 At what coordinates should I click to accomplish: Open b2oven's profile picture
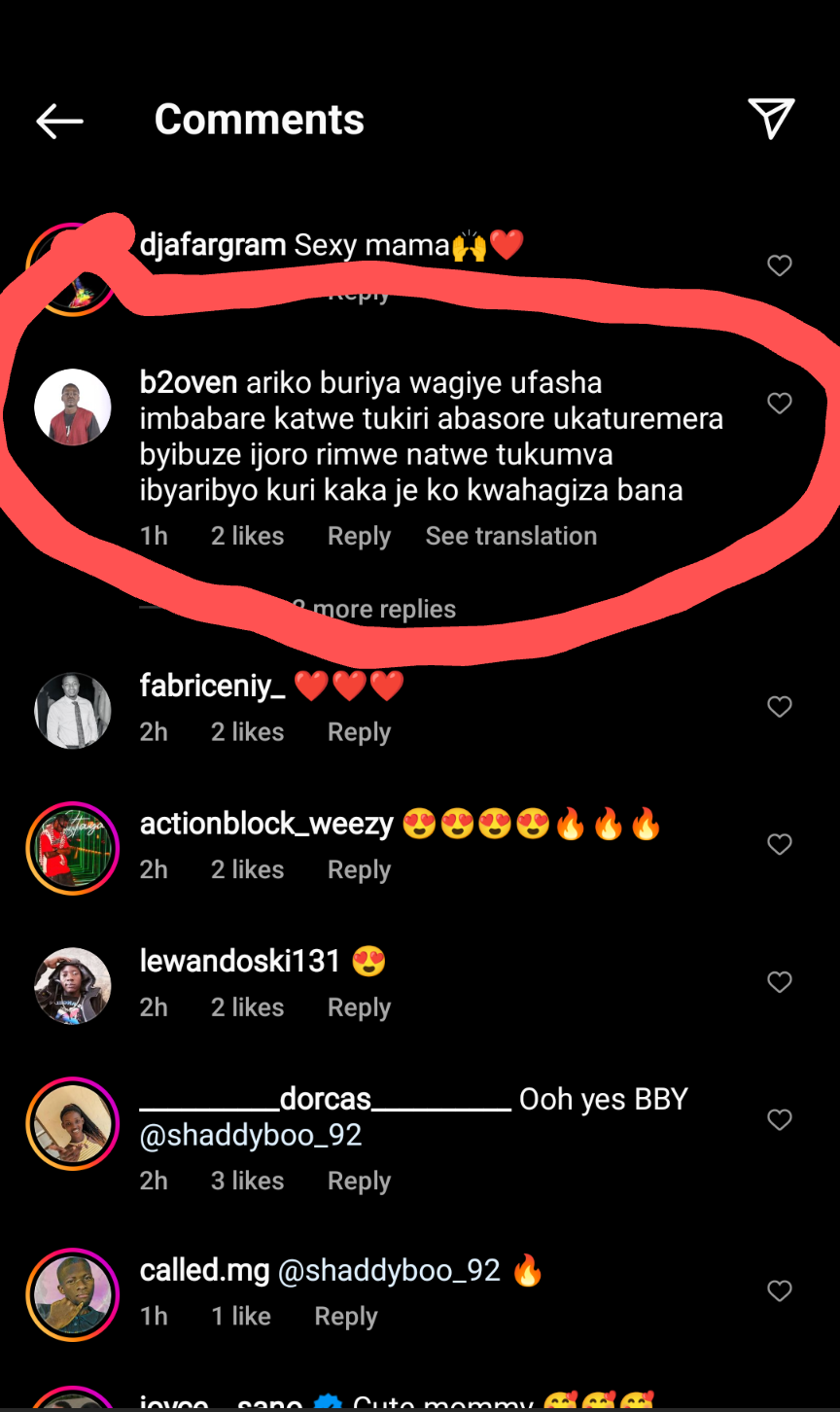[73, 407]
